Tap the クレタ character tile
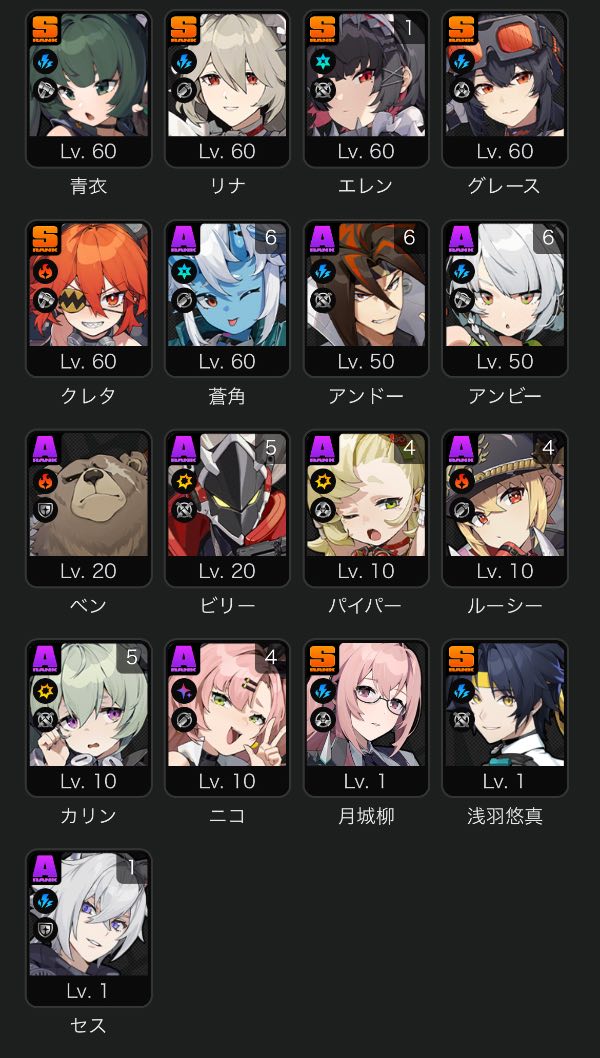 89,298
